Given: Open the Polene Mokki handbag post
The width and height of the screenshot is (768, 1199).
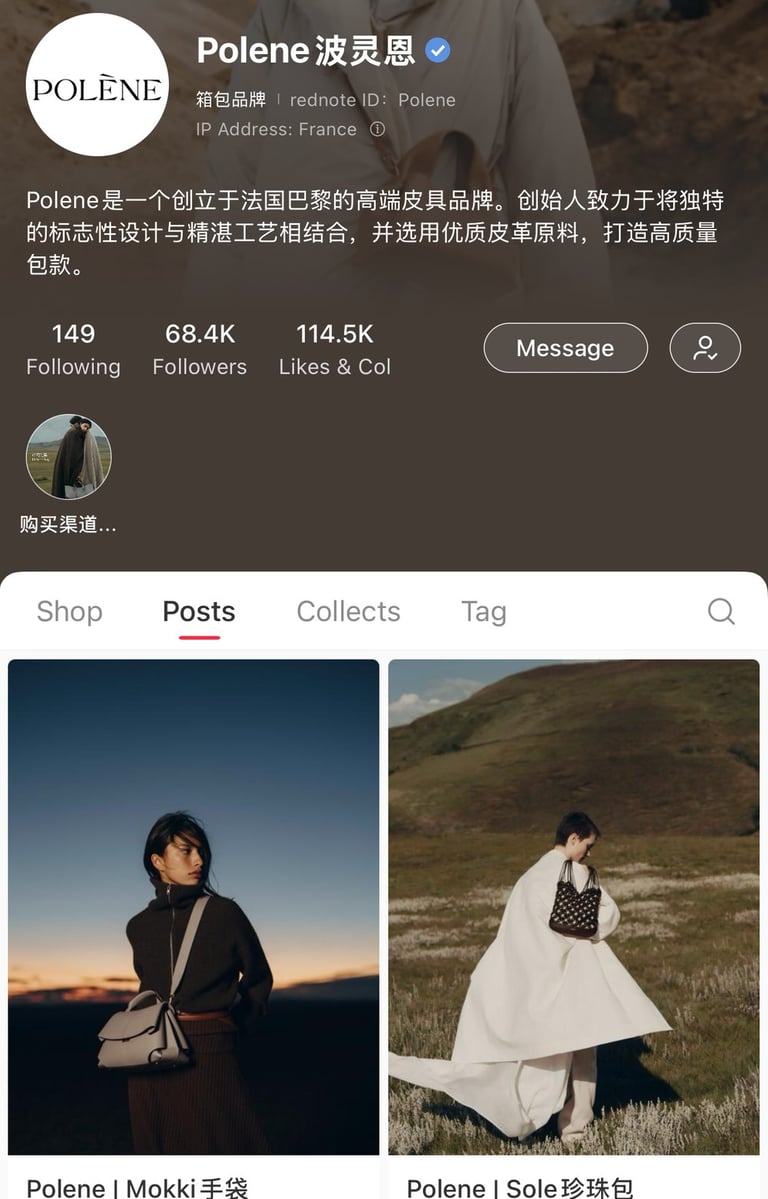Looking at the screenshot, I should tap(194, 906).
